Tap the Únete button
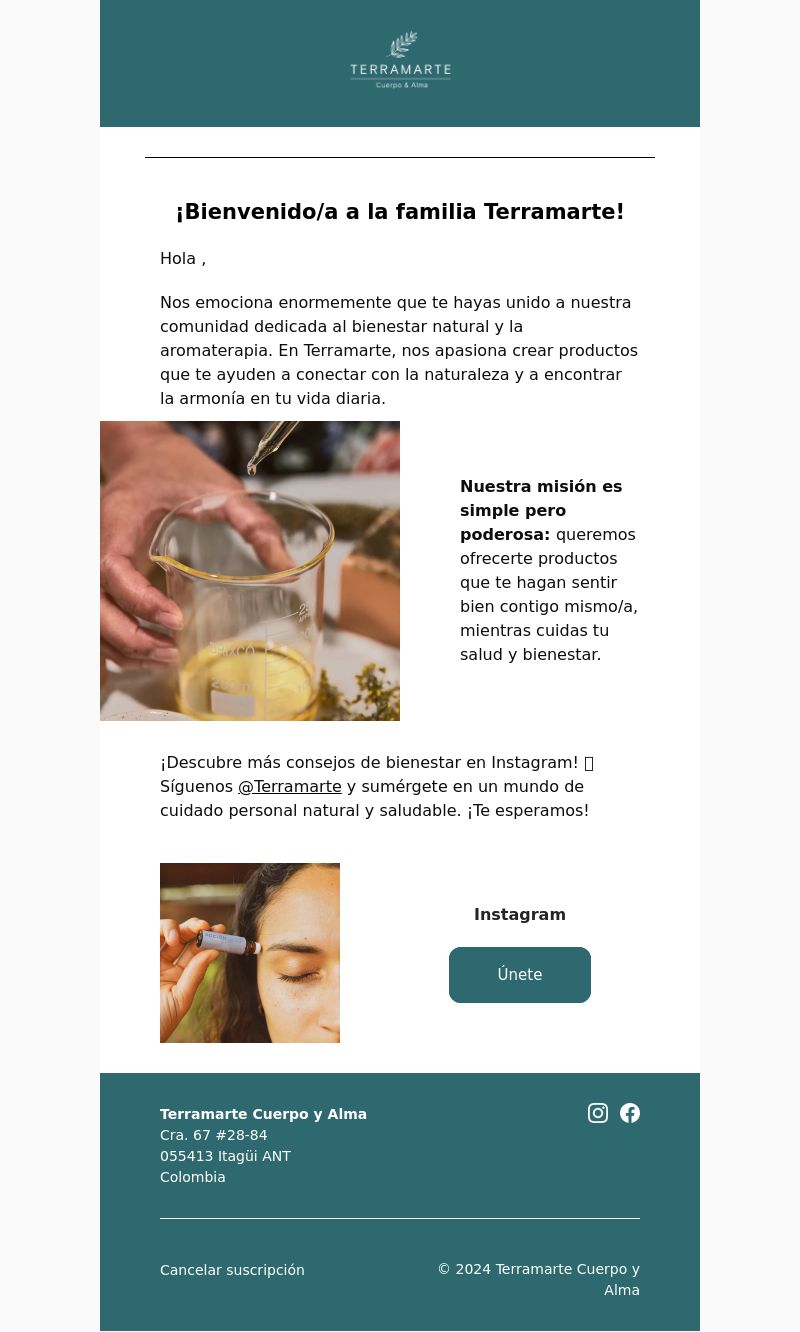 tap(520, 975)
